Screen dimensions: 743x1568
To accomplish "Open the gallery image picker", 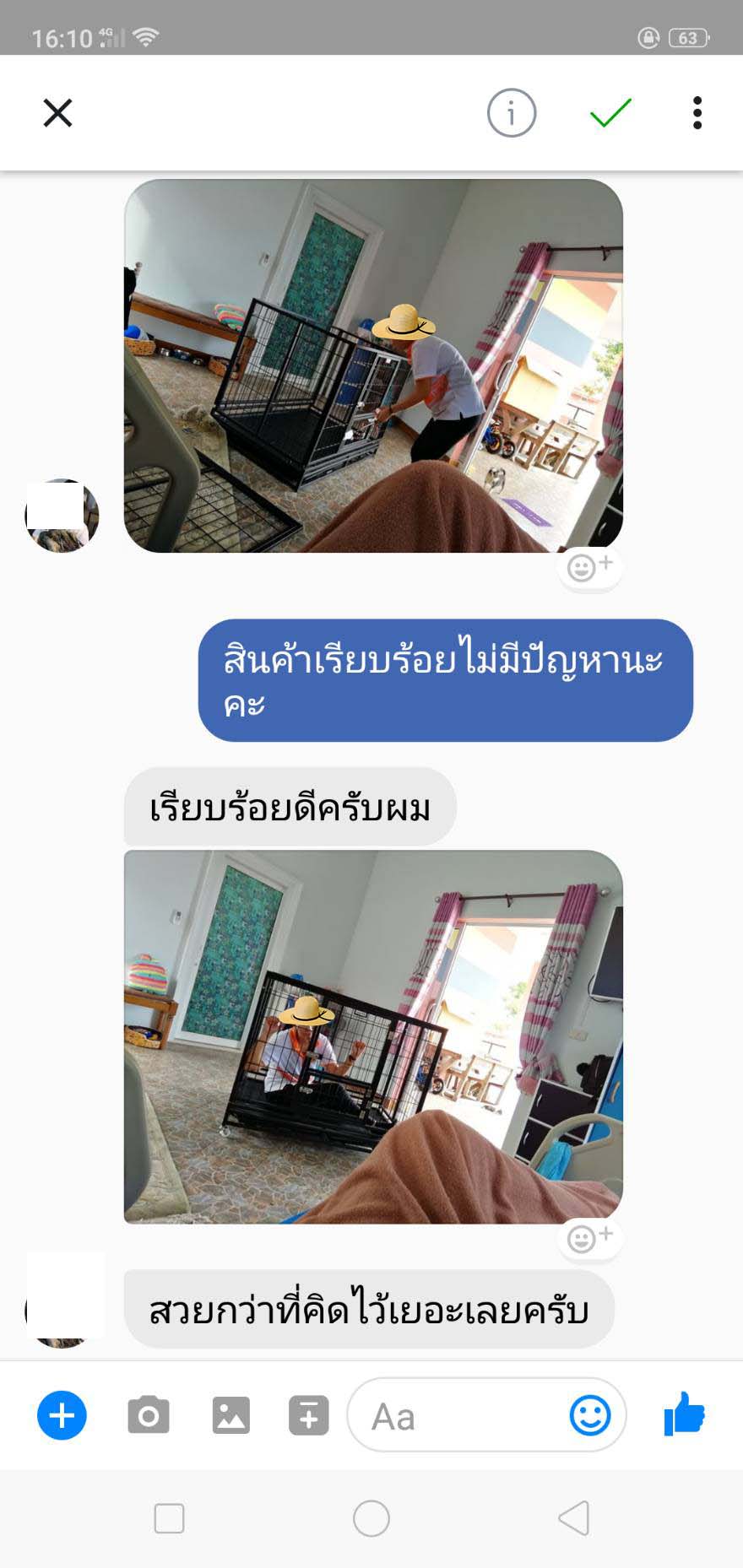I will tap(230, 1415).
